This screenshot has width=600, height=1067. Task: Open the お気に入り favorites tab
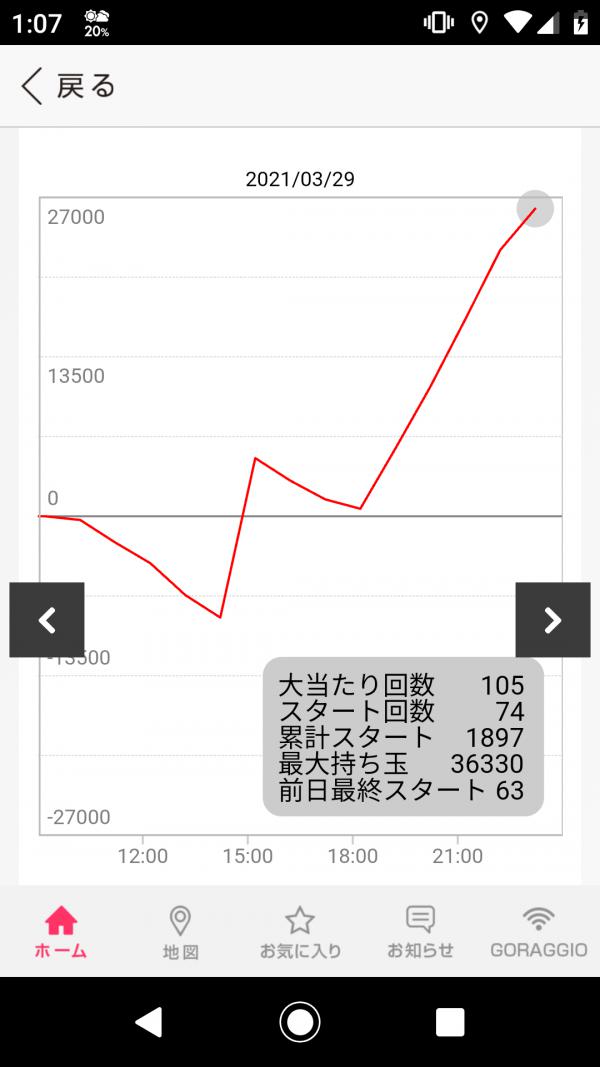click(300, 931)
